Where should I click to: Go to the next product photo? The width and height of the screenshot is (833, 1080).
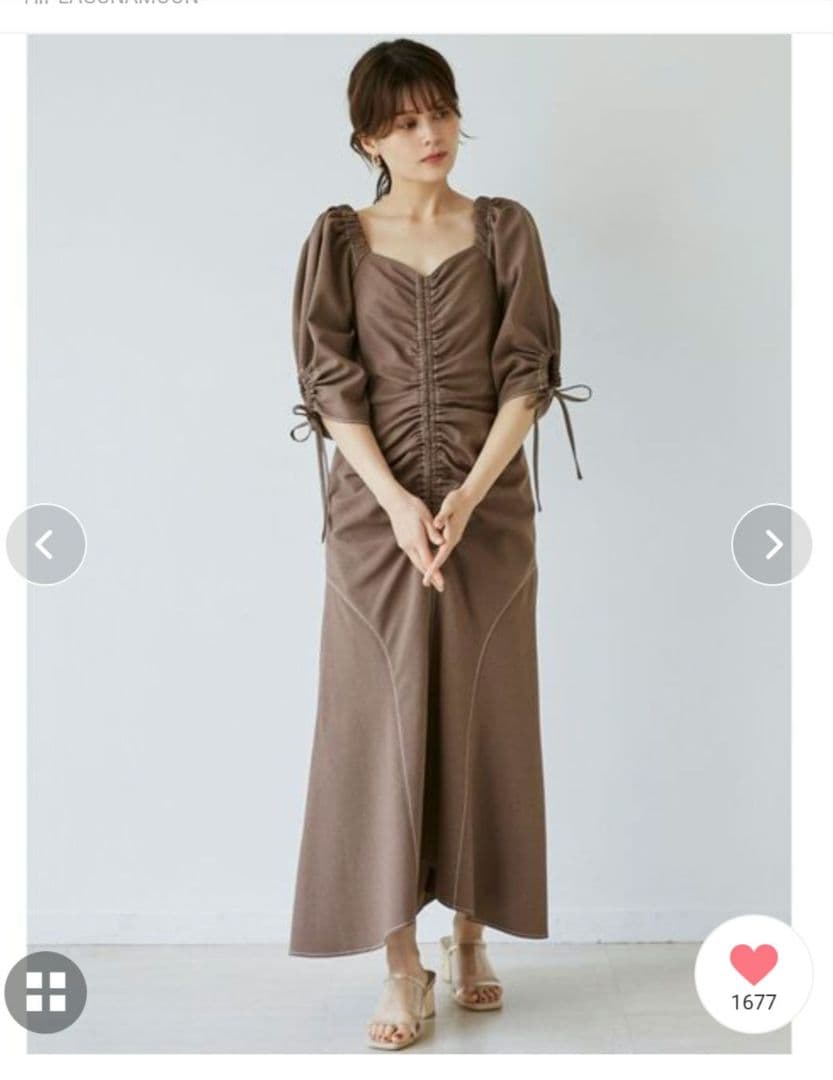(x=772, y=544)
